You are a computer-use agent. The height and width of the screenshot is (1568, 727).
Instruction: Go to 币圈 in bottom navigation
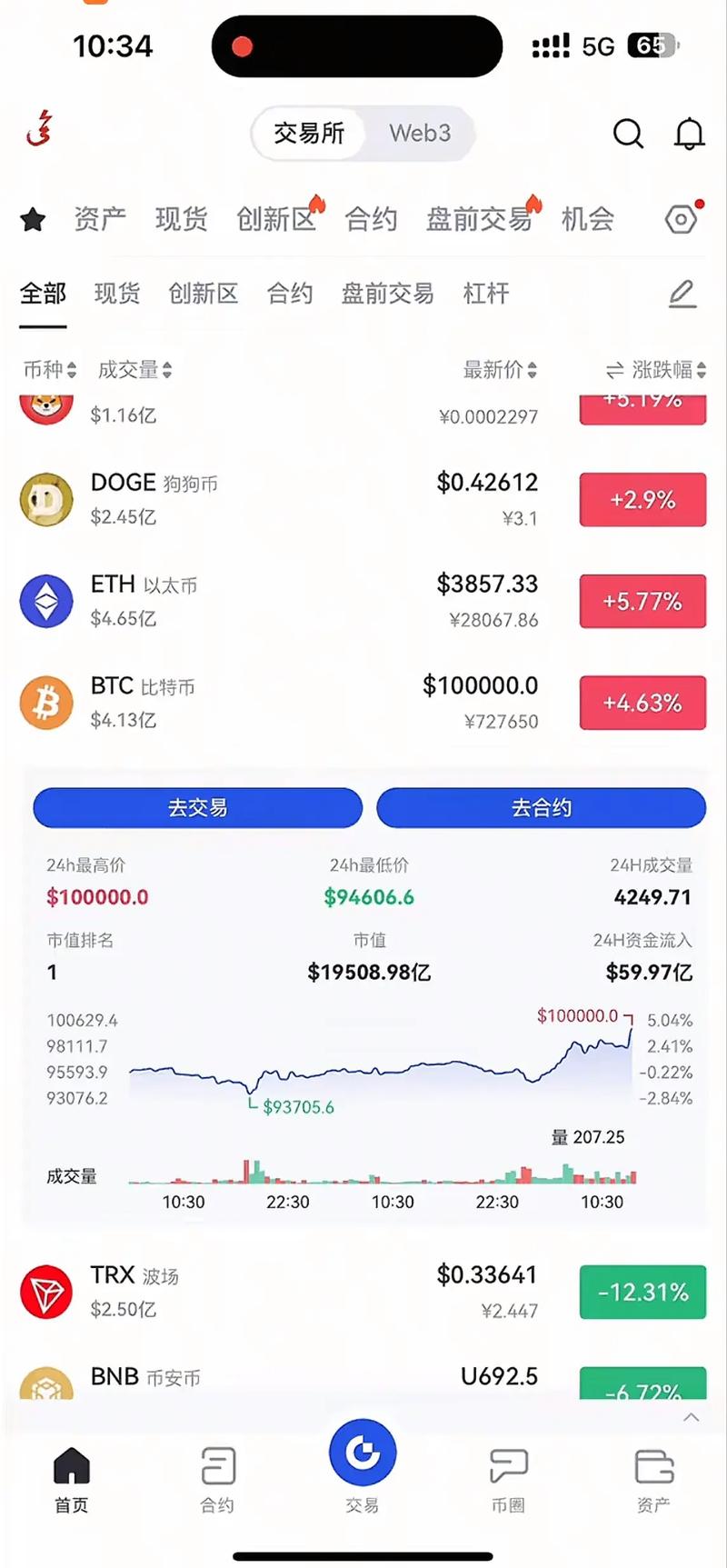508,1479
